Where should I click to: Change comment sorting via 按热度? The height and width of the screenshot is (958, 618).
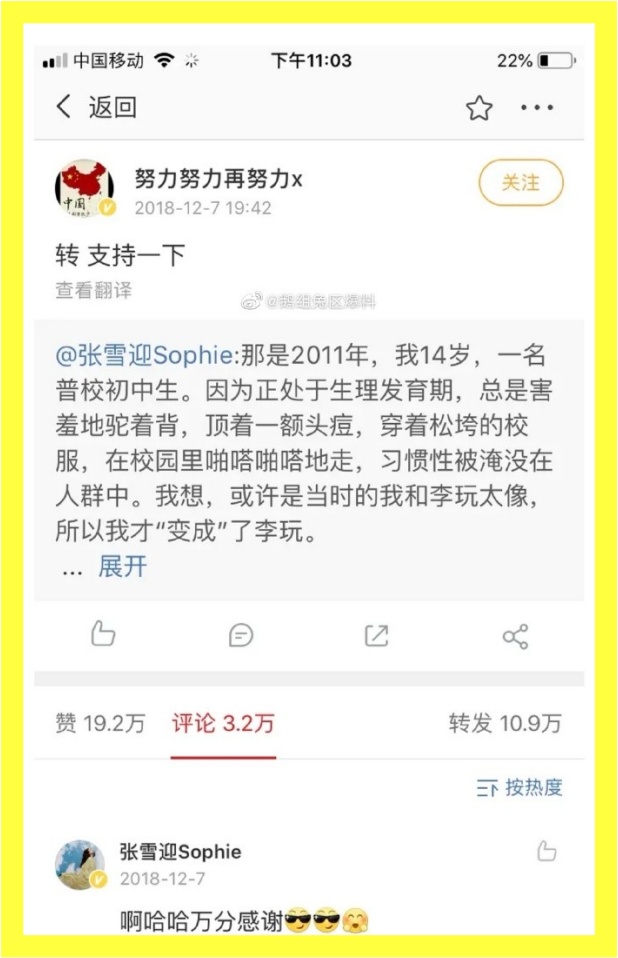[x=520, y=787]
